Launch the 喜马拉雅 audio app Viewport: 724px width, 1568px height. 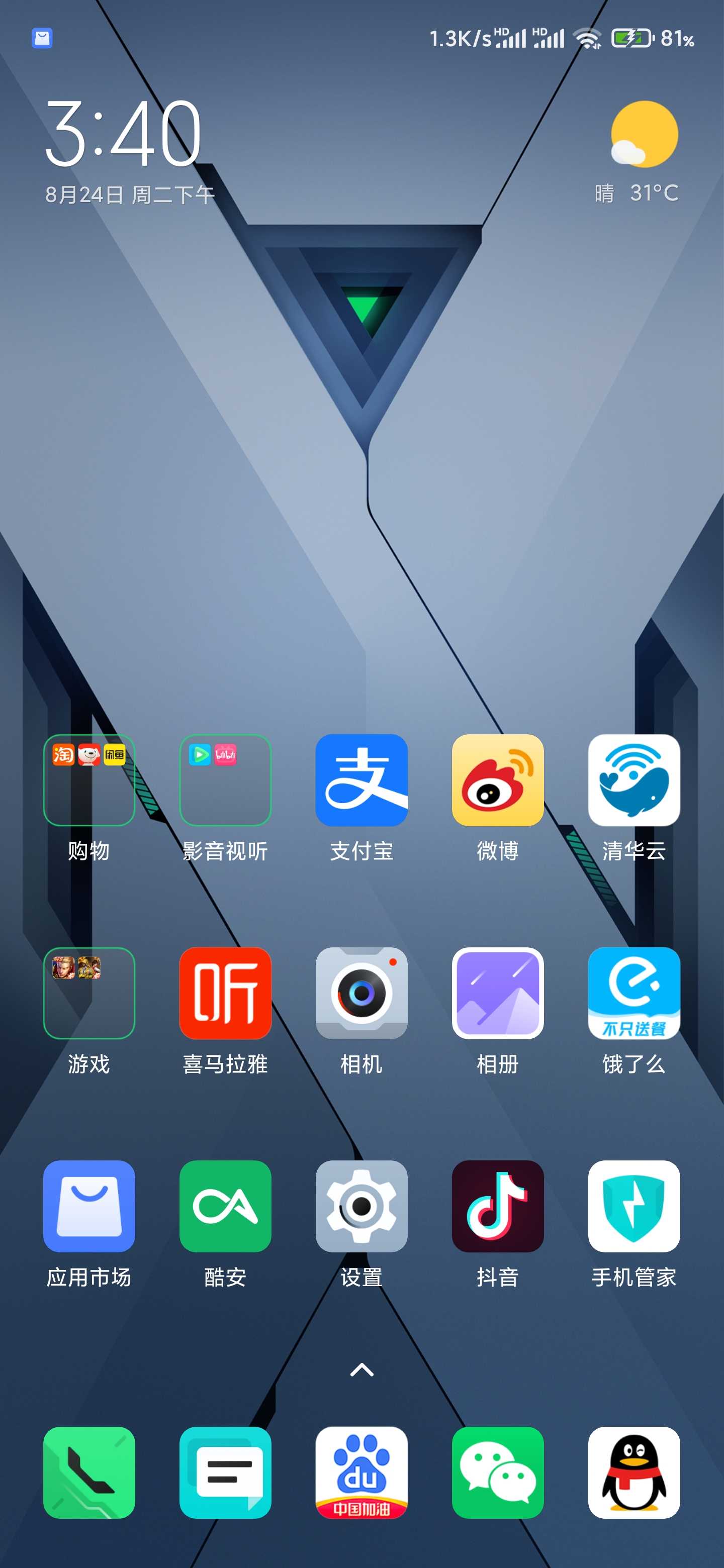225,993
